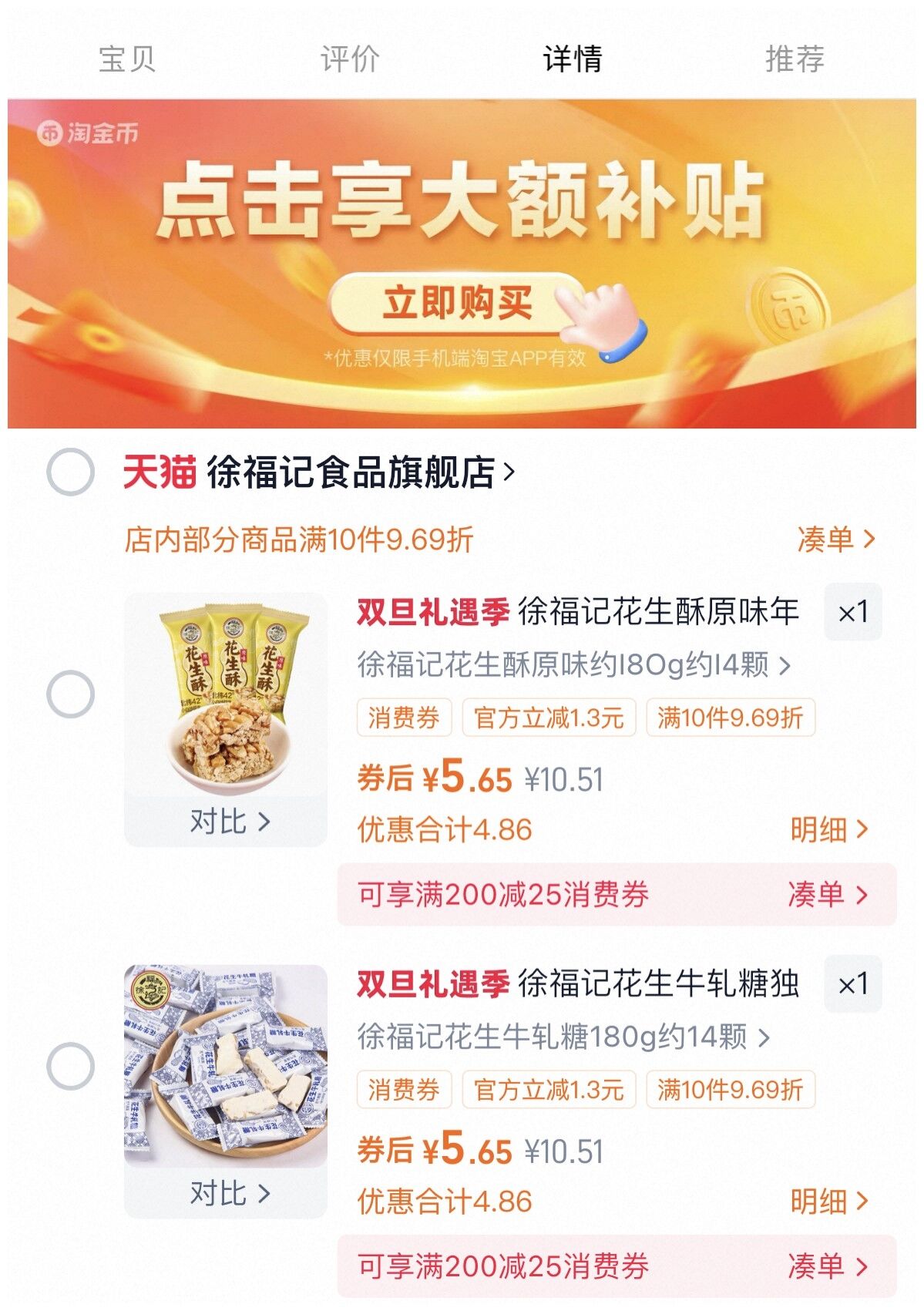
Task: Open the 评价 reviews tab
Action: coord(350,59)
